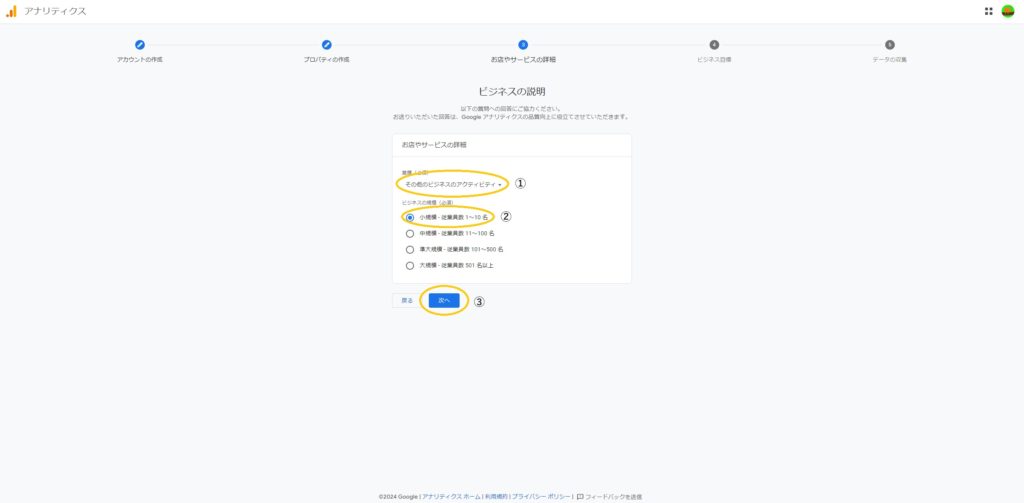The height and width of the screenshot is (503, 1024).
Task: Tap the 戻る button
Action: pyautogui.click(x=406, y=300)
